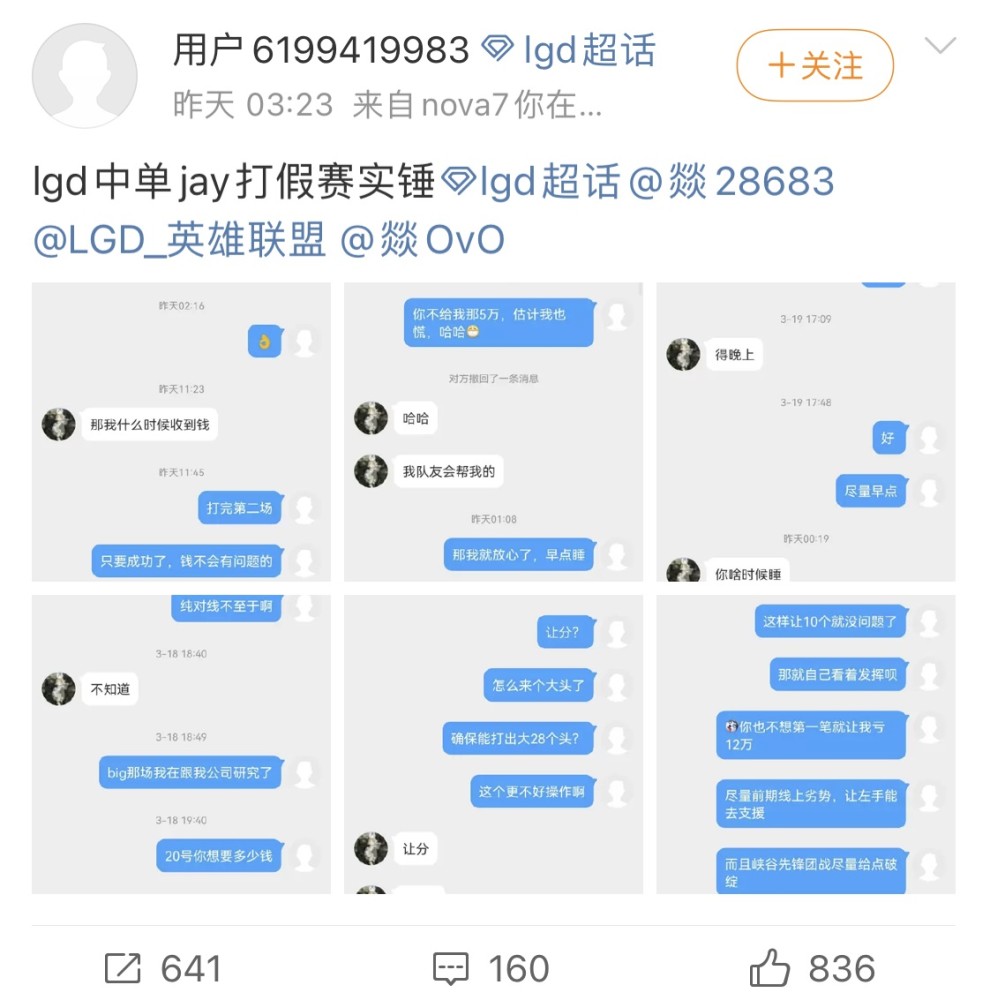Open the image with 20号你想要多少钱
This screenshot has width=990, height=1000.
click(x=181, y=744)
